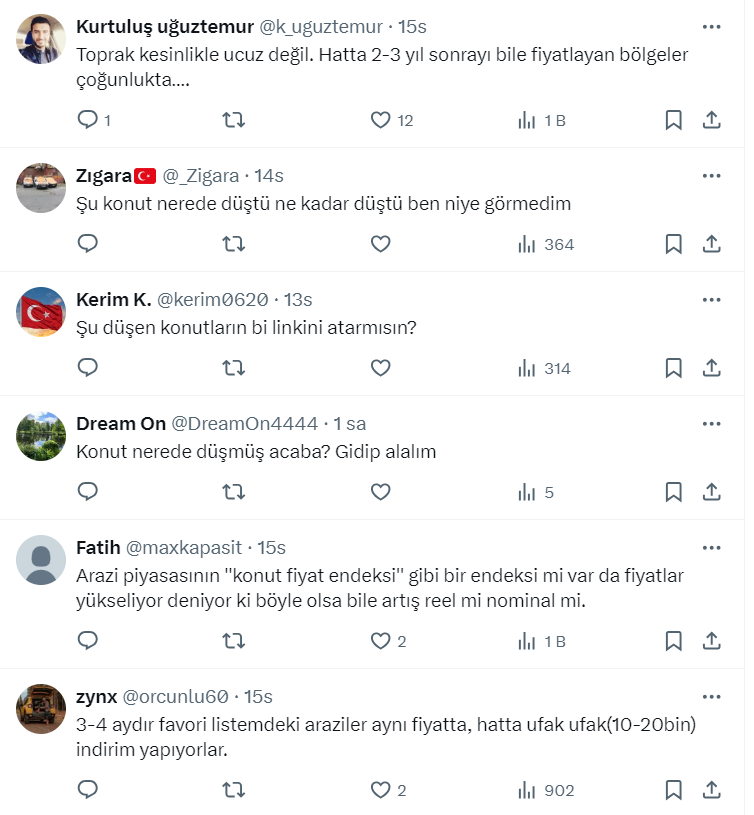Reply to Dream On's tweet
The width and height of the screenshot is (754, 815).
pyautogui.click(x=88, y=492)
